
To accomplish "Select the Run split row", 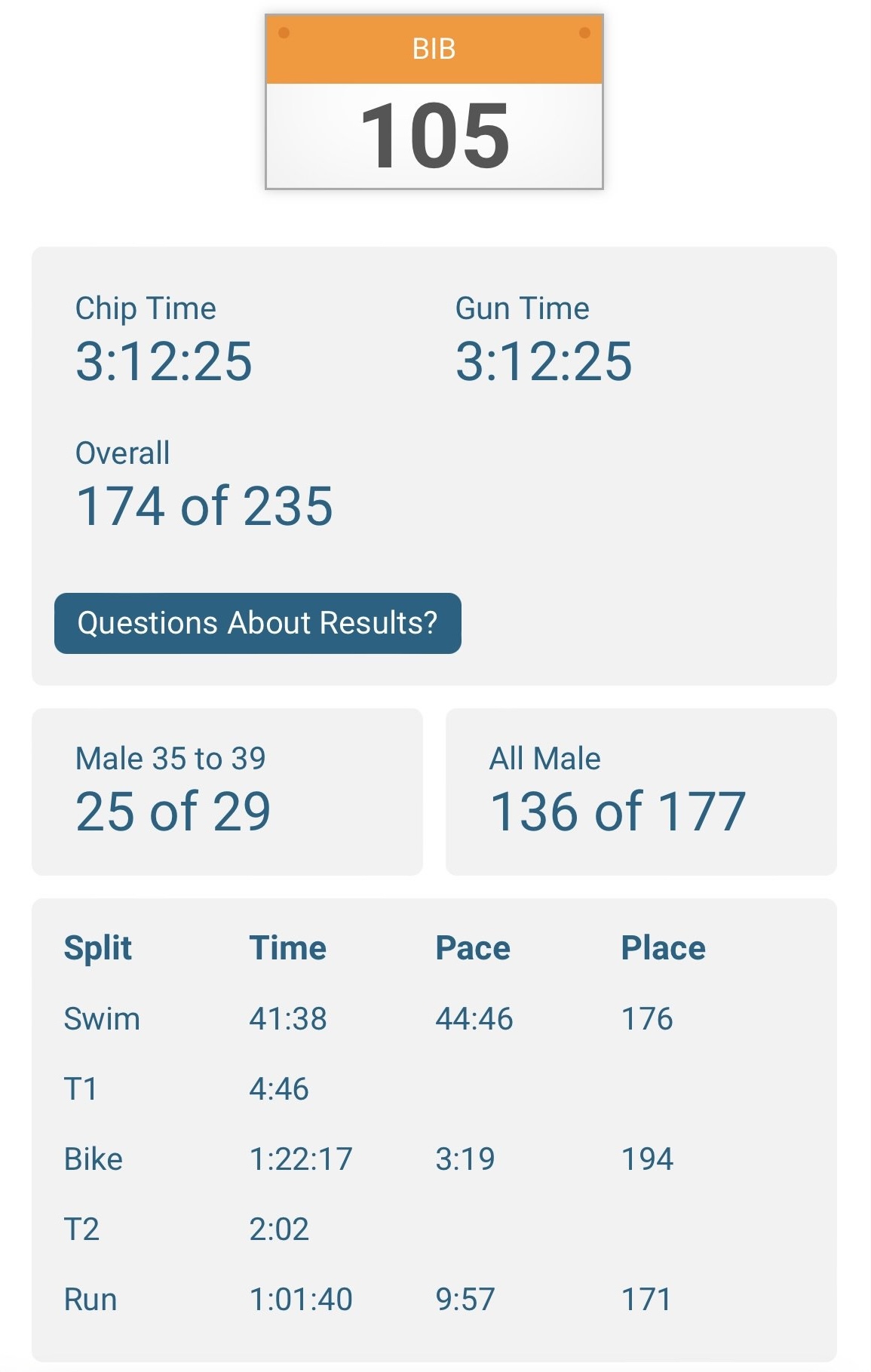I will [x=89, y=1298].
